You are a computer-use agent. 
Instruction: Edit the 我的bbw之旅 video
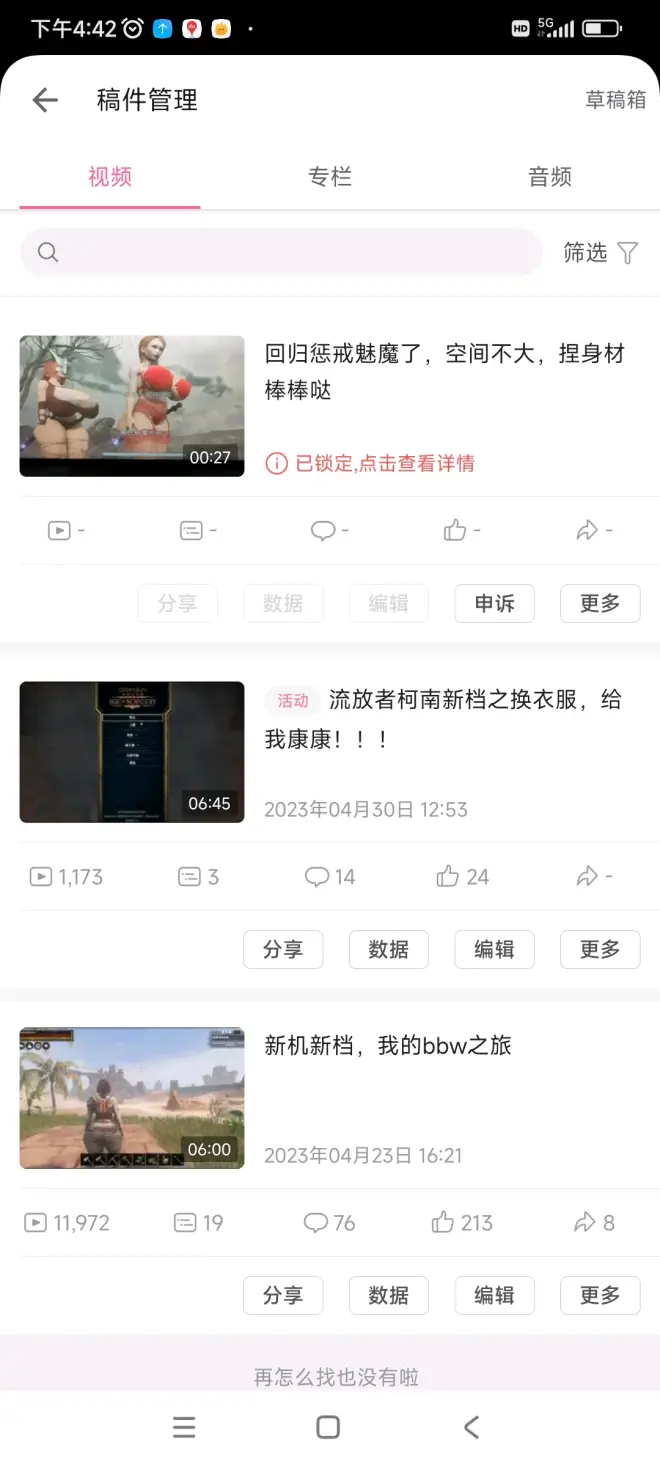494,1295
